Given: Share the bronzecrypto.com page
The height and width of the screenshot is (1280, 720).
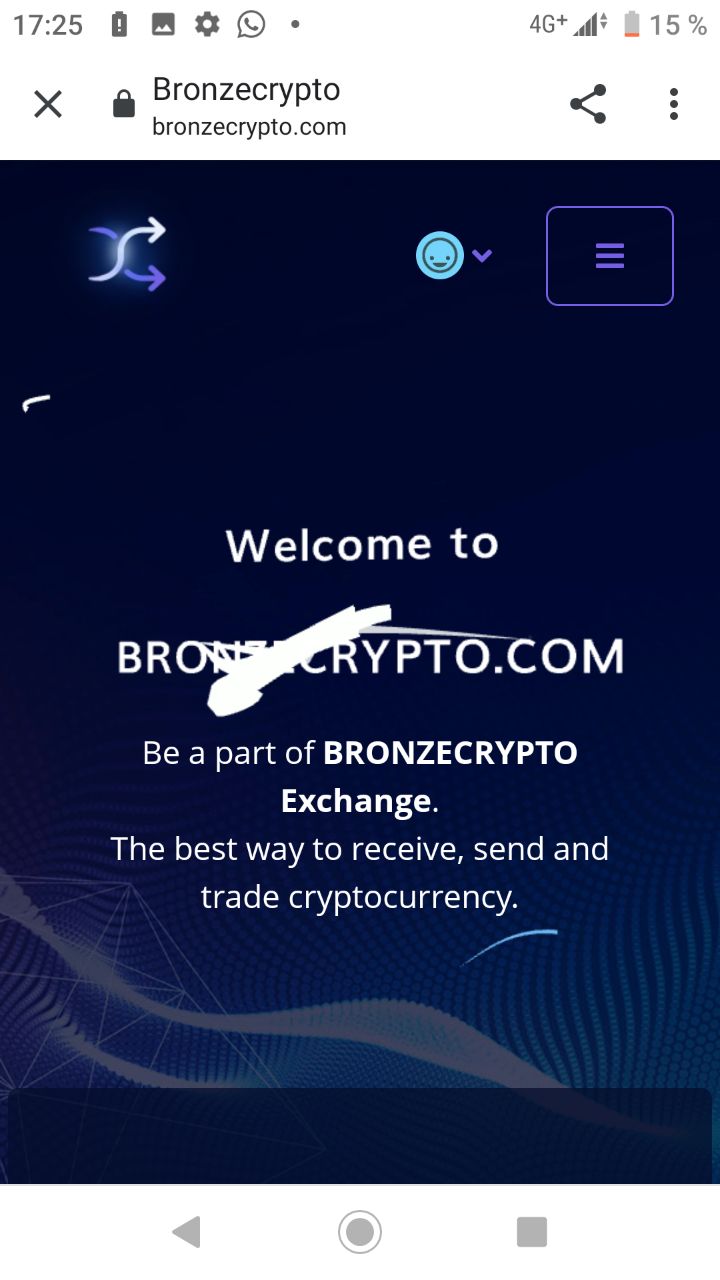Looking at the screenshot, I should 588,104.
